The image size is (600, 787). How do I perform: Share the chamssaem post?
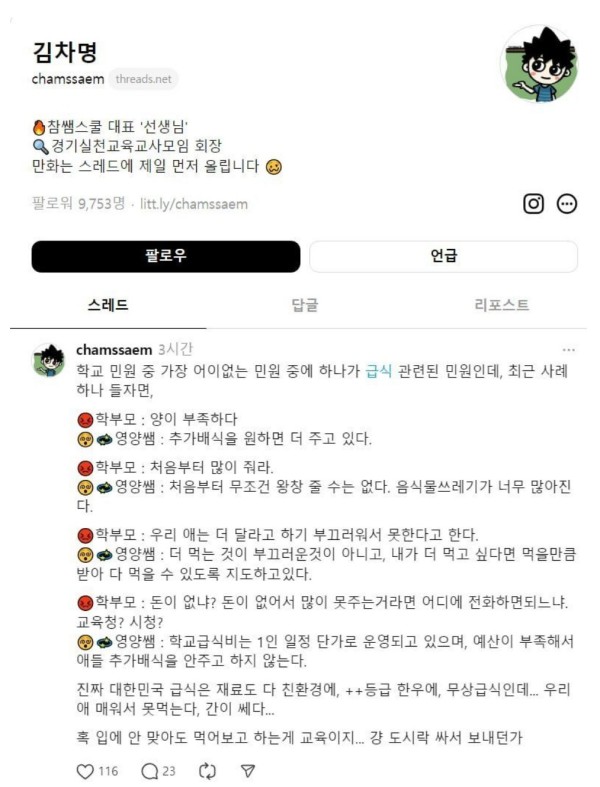point(248,771)
